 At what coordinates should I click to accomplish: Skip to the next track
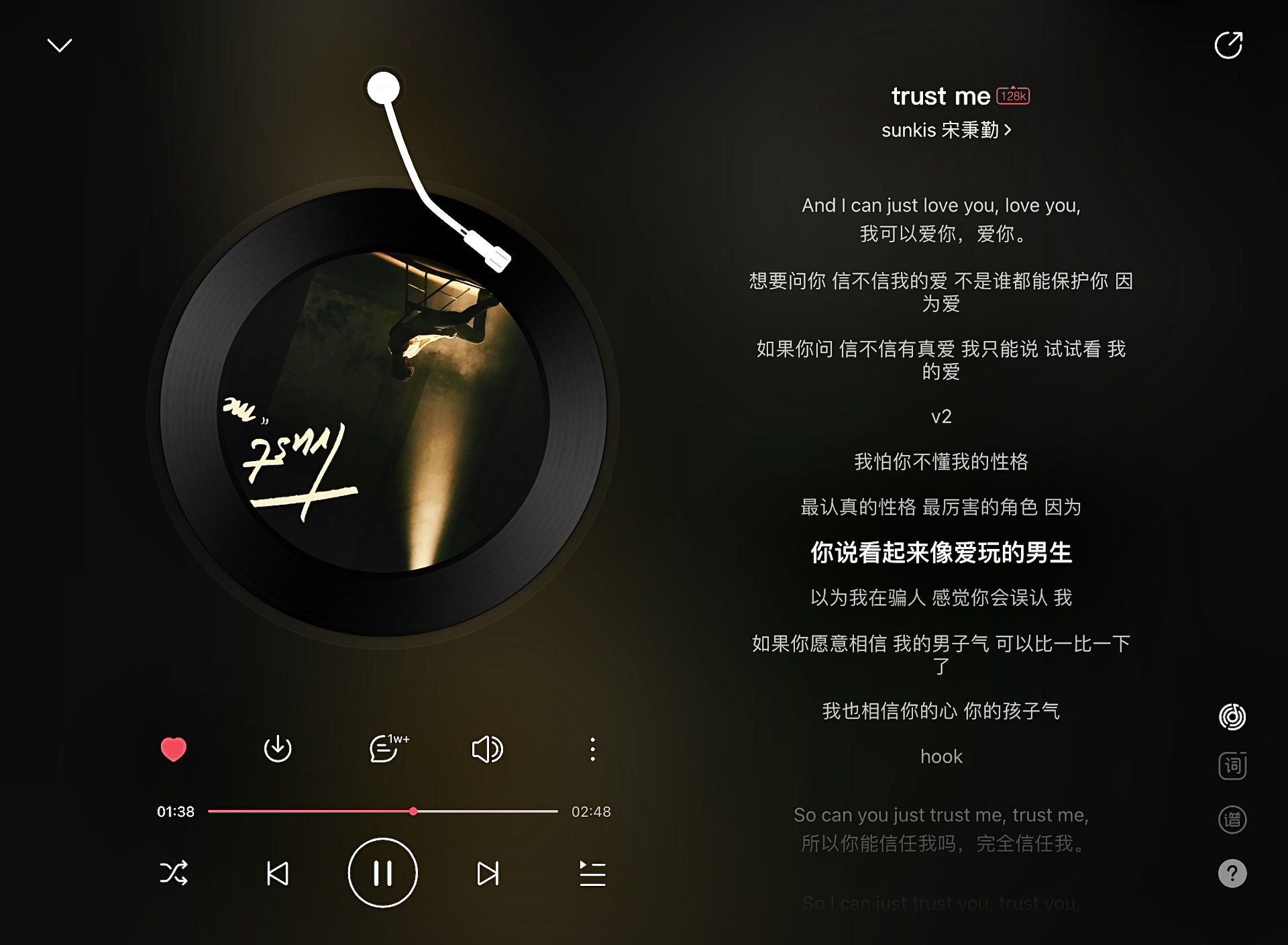[488, 873]
